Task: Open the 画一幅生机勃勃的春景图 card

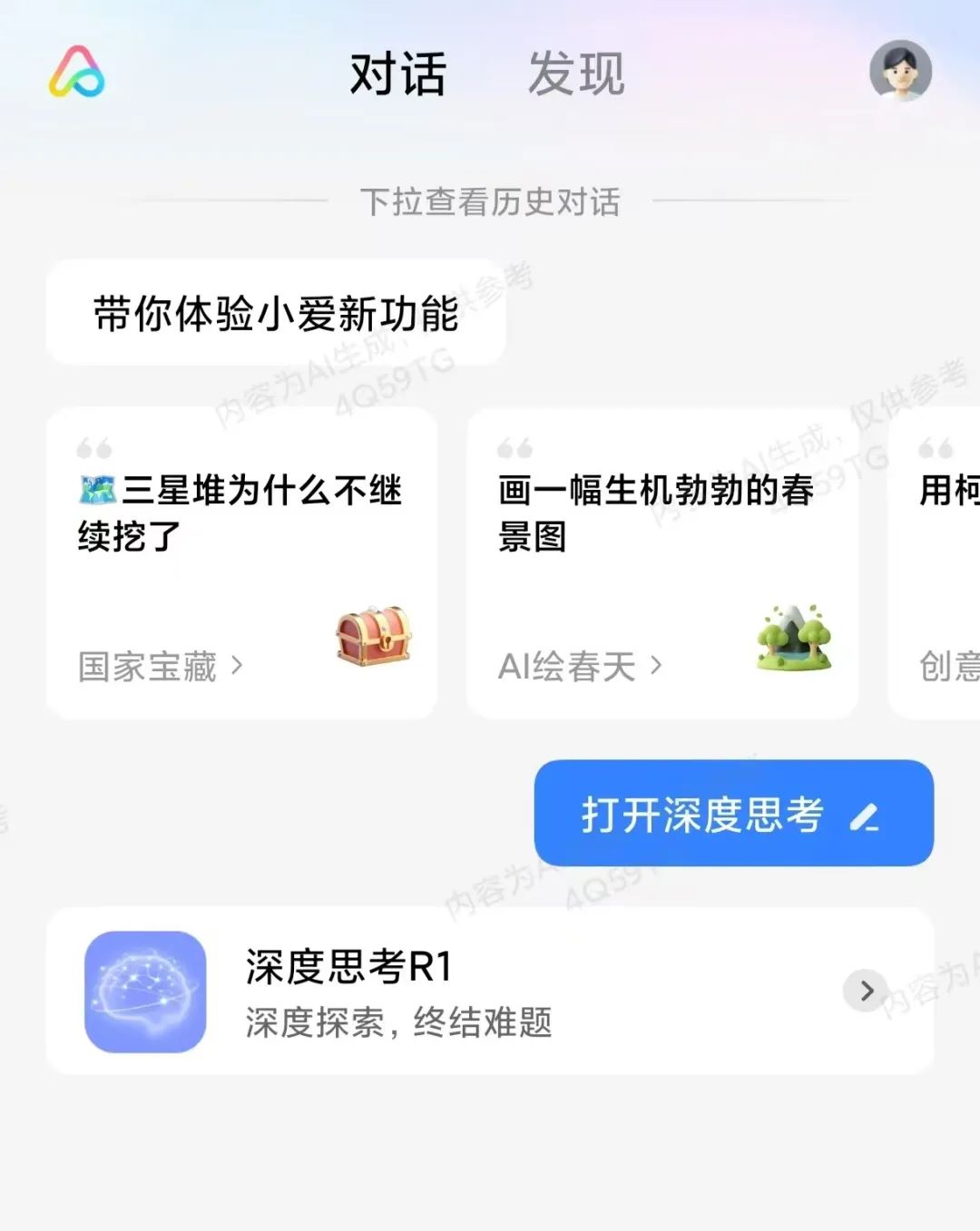Action: click(662, 563)
